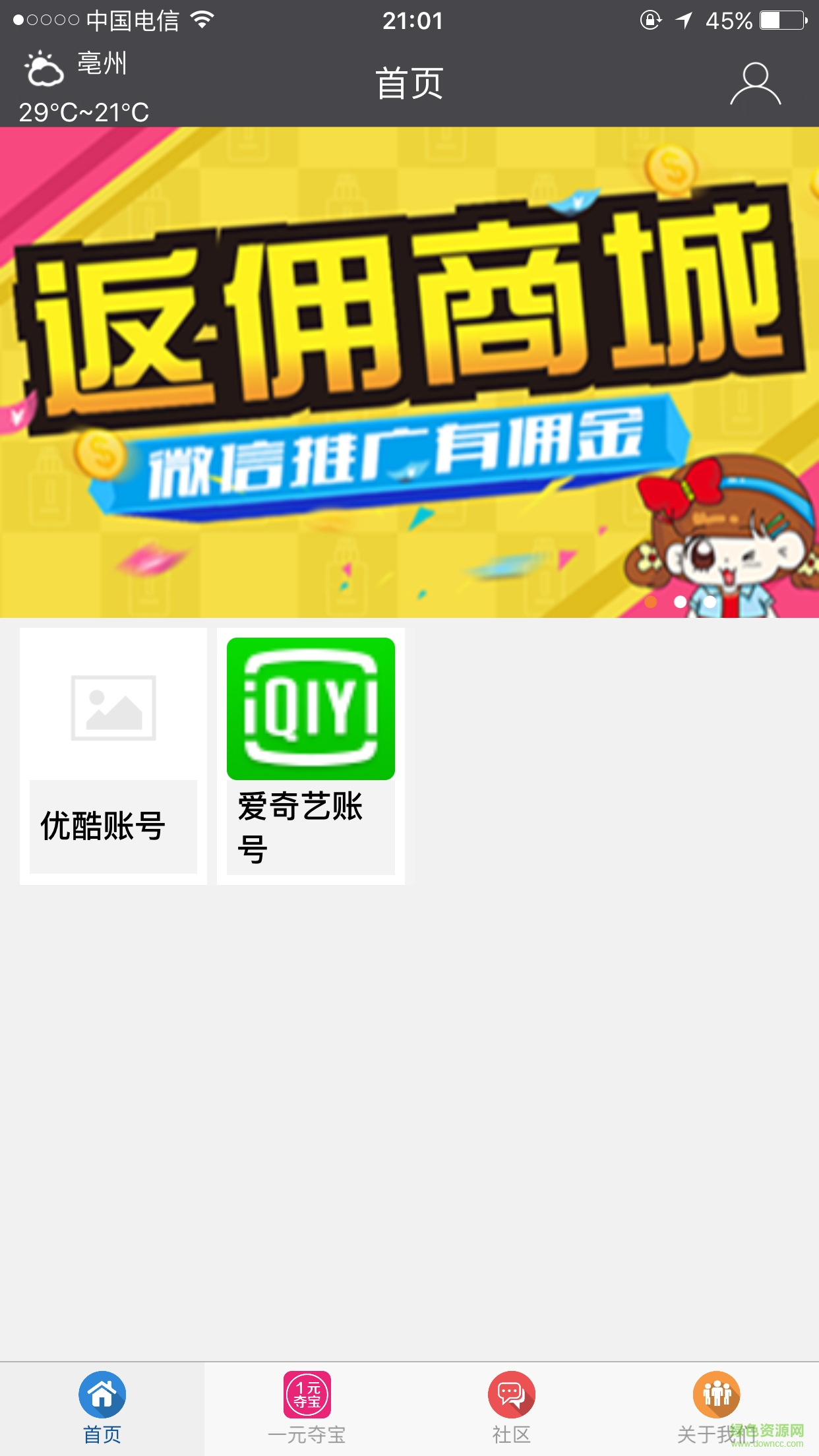The image size is (819, 1456).
Task: Open the 关于我们 tab
Action: pos(716,1409)
